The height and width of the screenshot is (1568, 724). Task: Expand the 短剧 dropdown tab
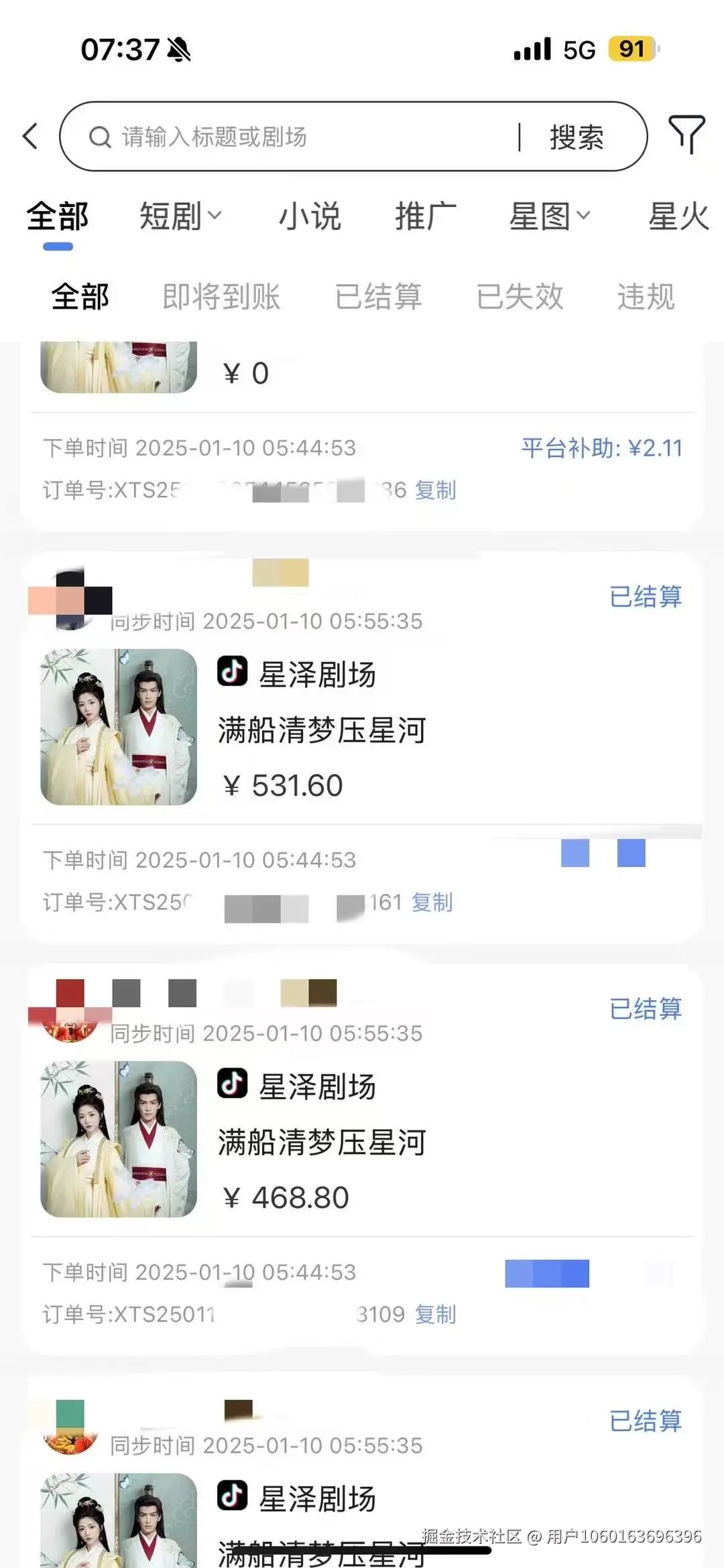[x=180, y=216]
